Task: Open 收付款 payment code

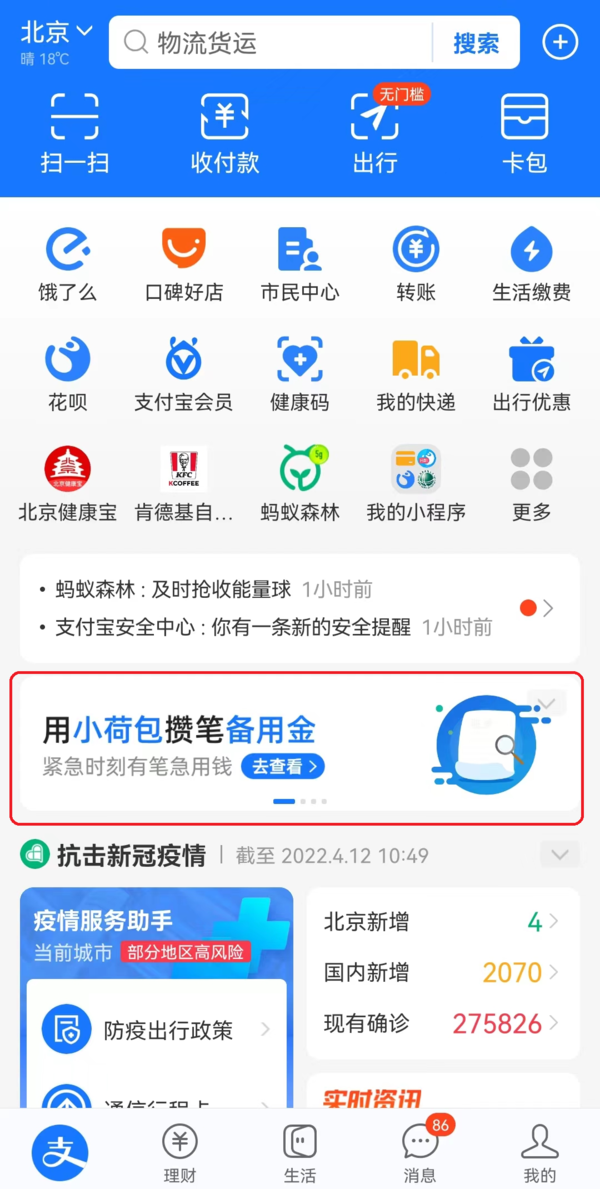Action: click(x=225, y=133)
